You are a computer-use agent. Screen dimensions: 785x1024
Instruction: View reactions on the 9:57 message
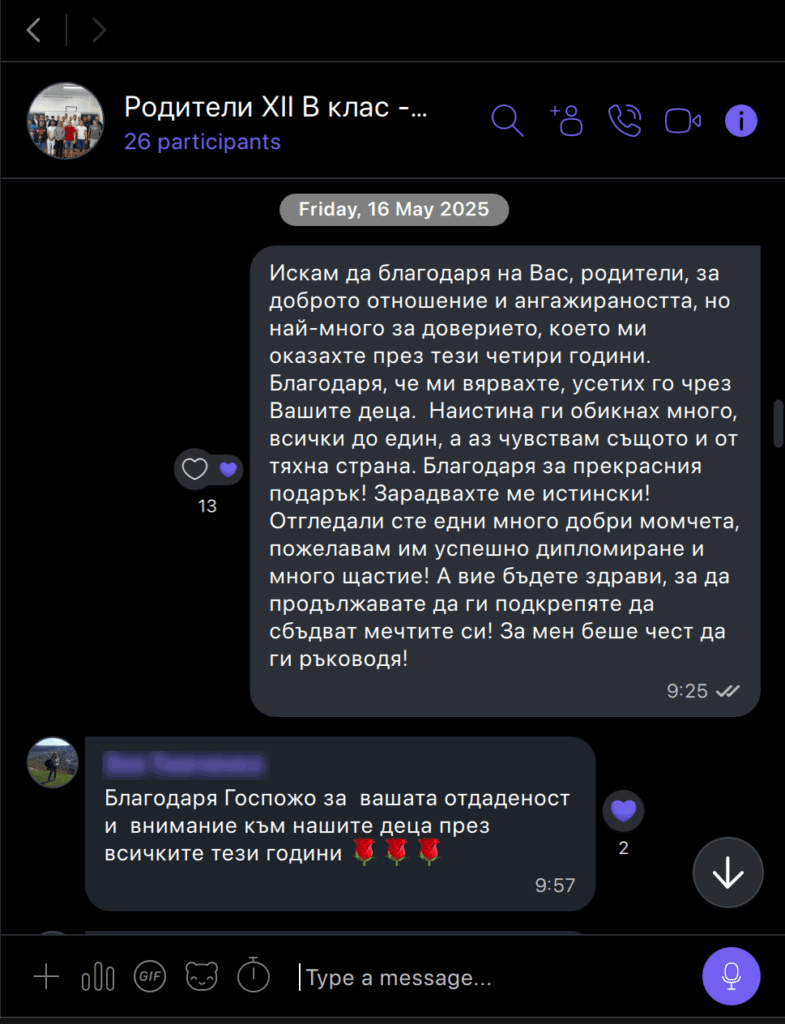coord(623,811)
